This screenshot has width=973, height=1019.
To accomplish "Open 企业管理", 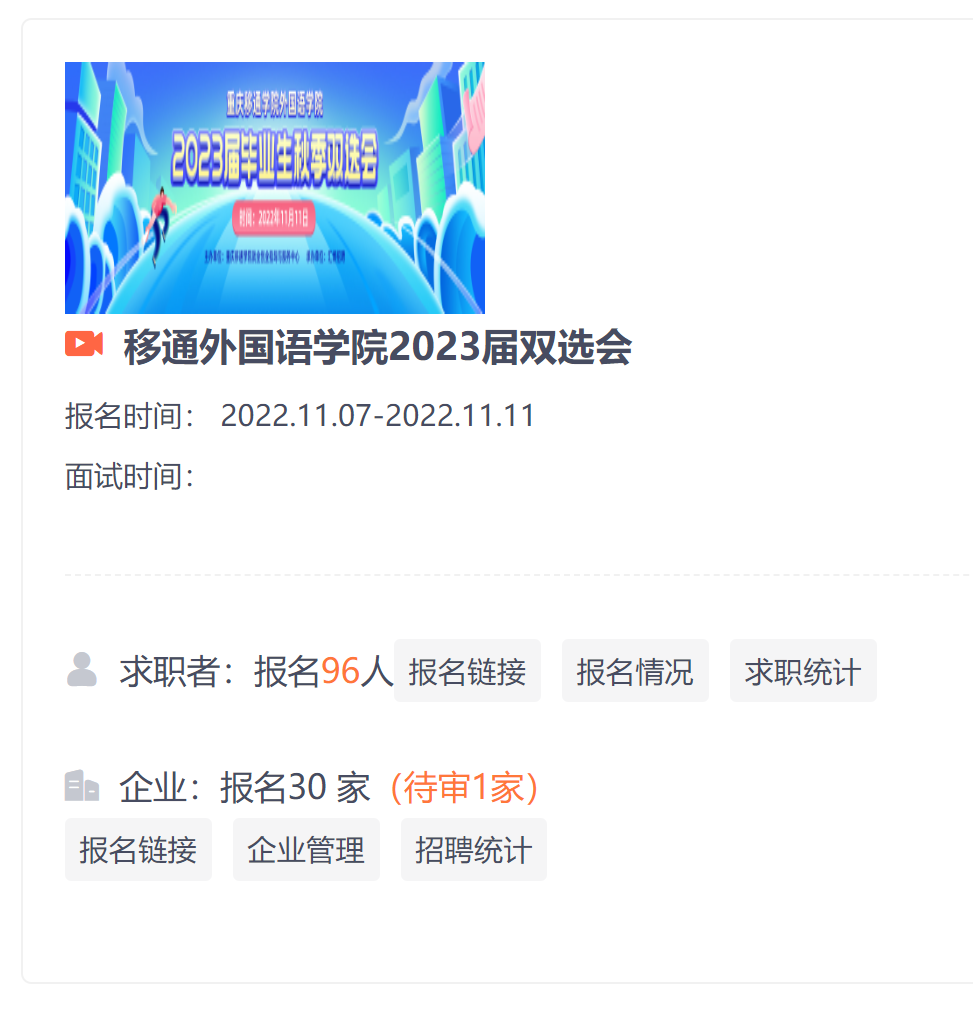I will (x=306, y=850).
